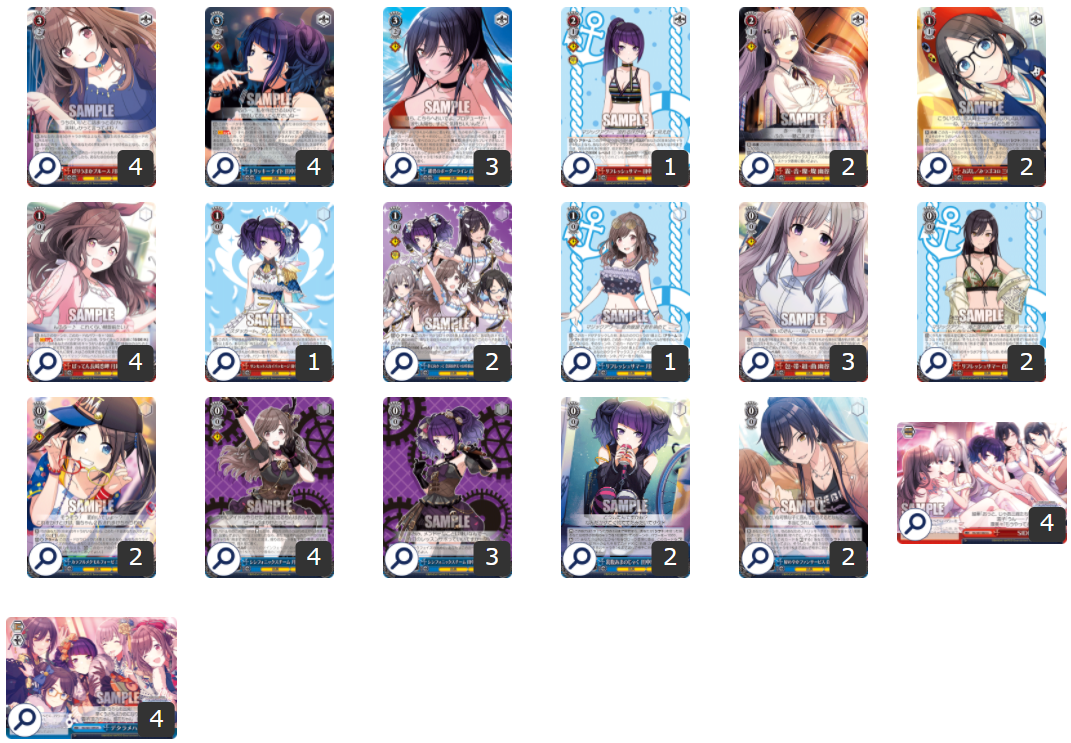
Task: Magnify the purple-haired girl in black hoodie card
Action: coord(579,558)
